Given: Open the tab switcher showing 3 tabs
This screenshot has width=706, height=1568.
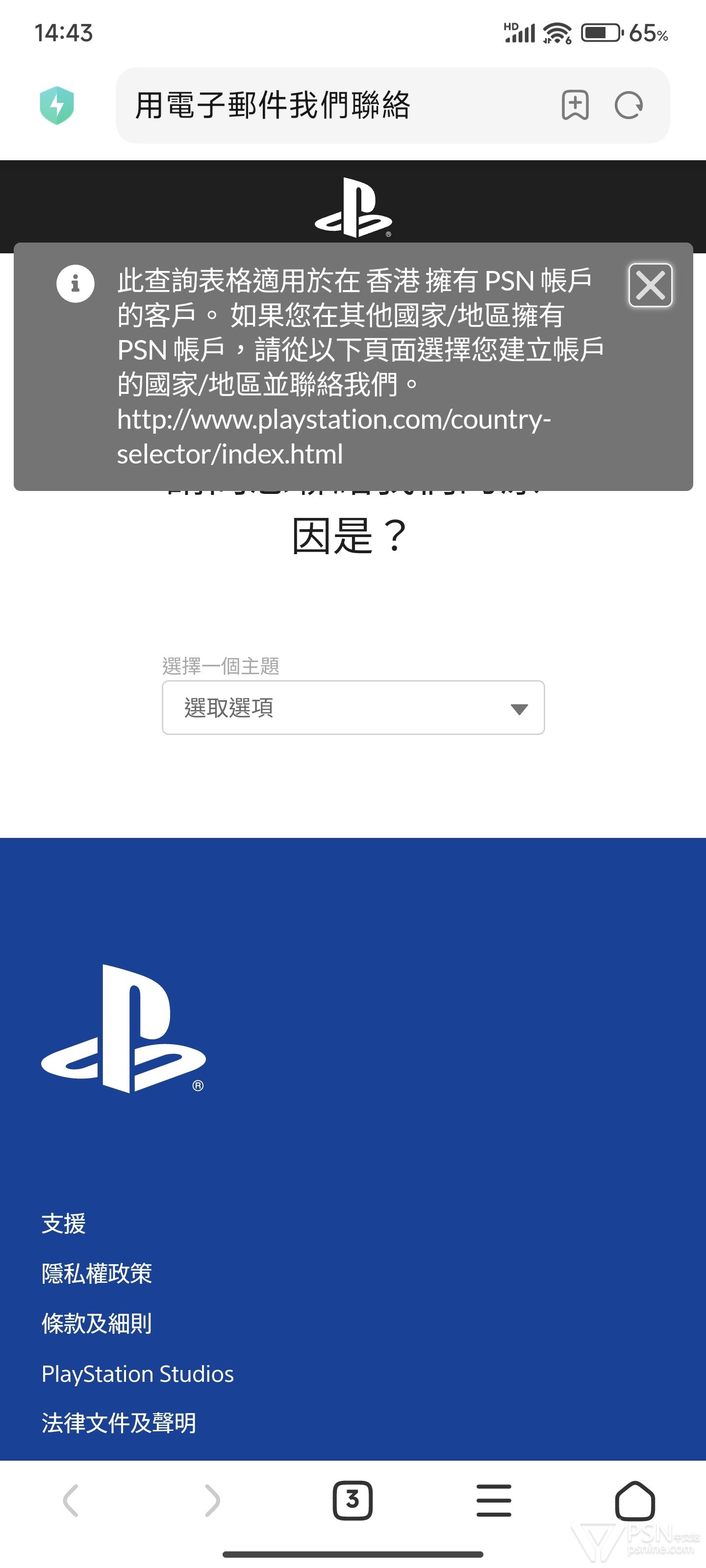Looking at the screenshot, I should (353, 1500).
